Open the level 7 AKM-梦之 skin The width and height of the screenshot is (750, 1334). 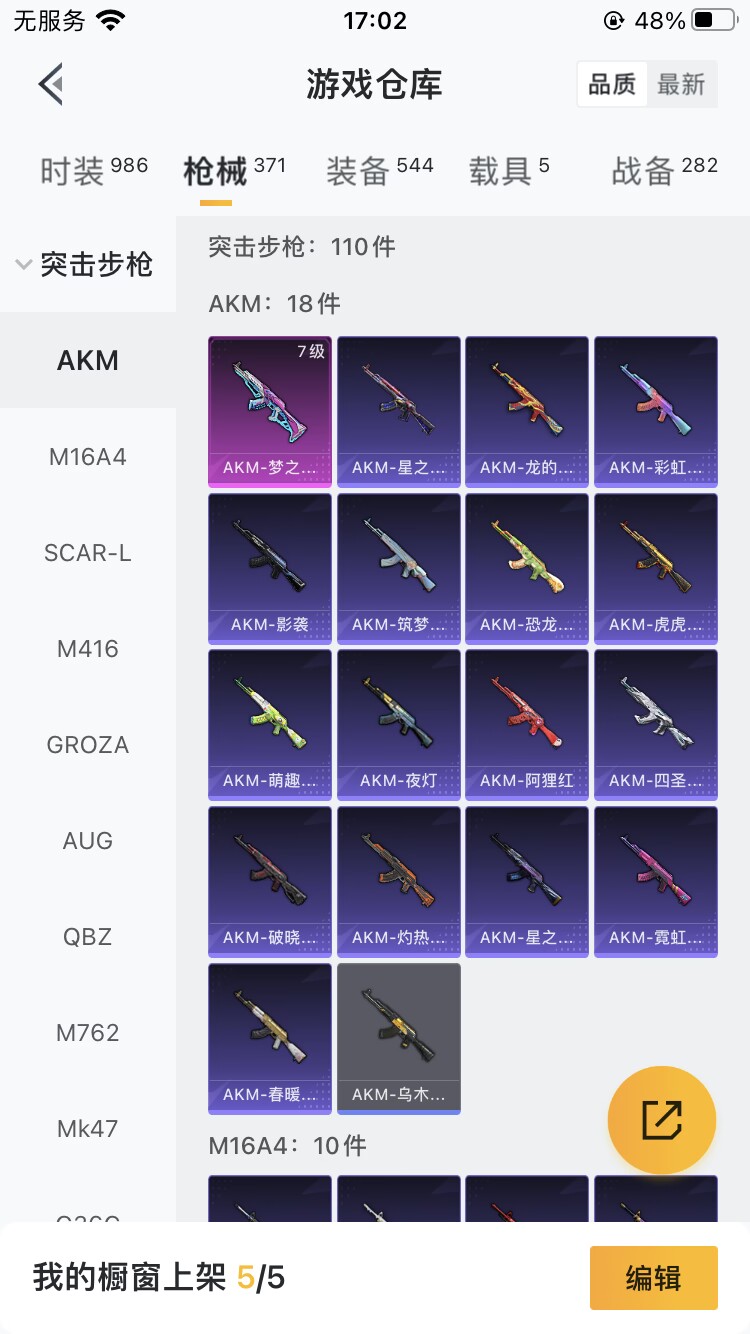[x=270, y=411]
